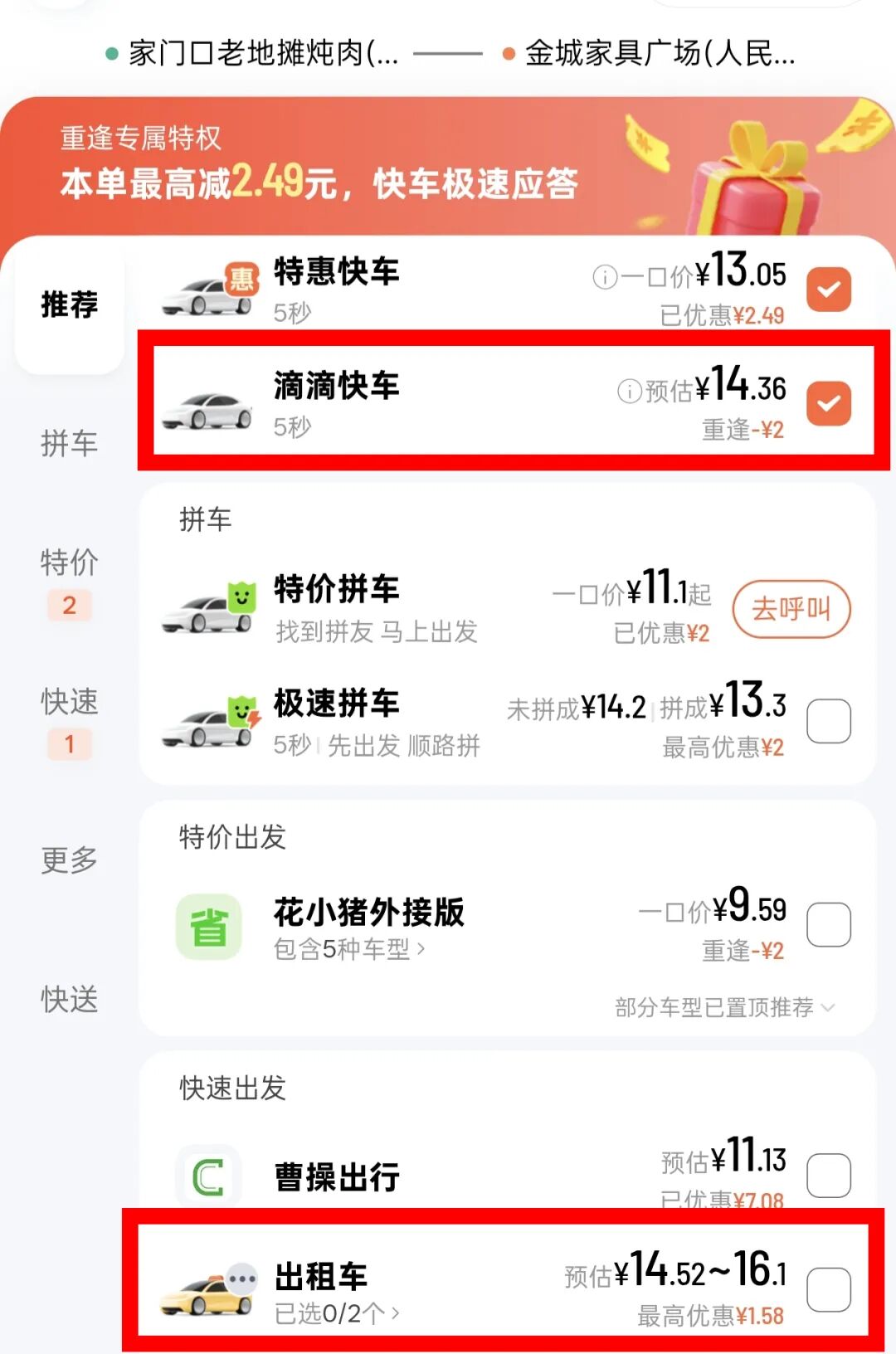This screenshot has height=1354, width=896.
Task: View the 5 car types in 花小猪外接版
Action: coord(349,948)
